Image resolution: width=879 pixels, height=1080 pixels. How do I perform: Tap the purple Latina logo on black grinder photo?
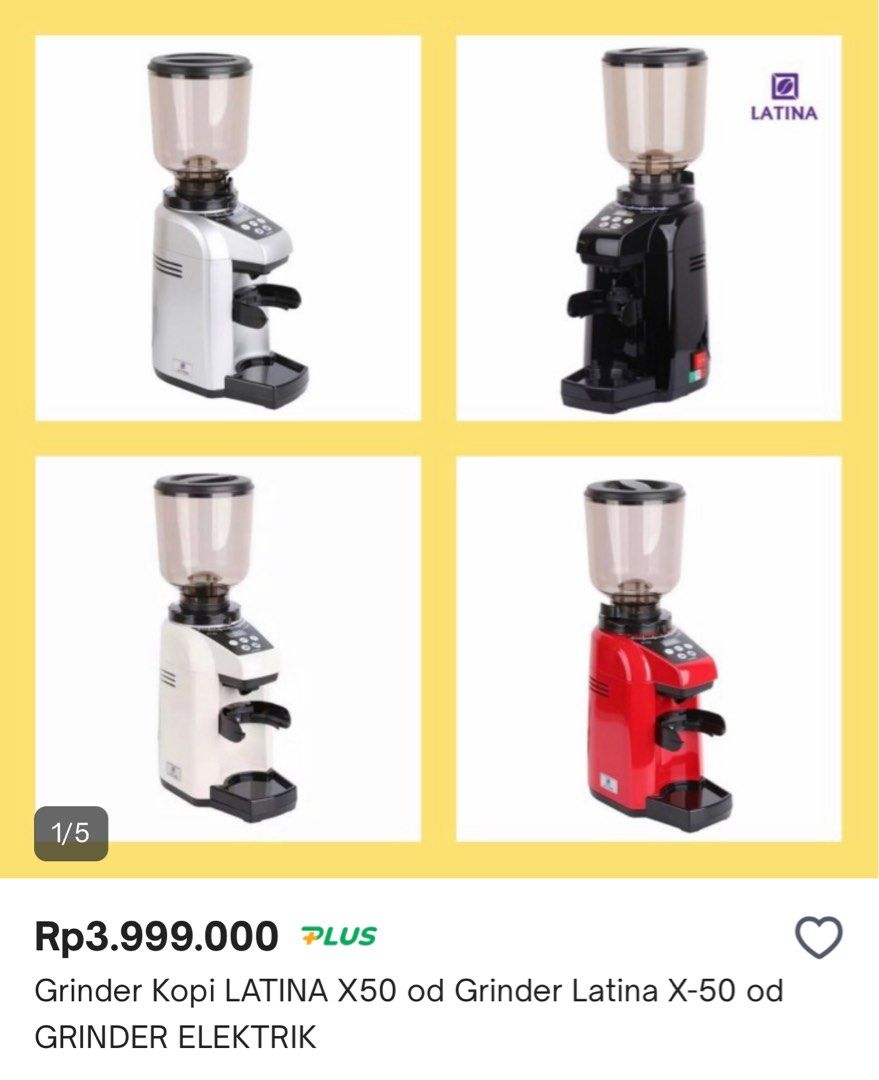click(x=785, y=95)
